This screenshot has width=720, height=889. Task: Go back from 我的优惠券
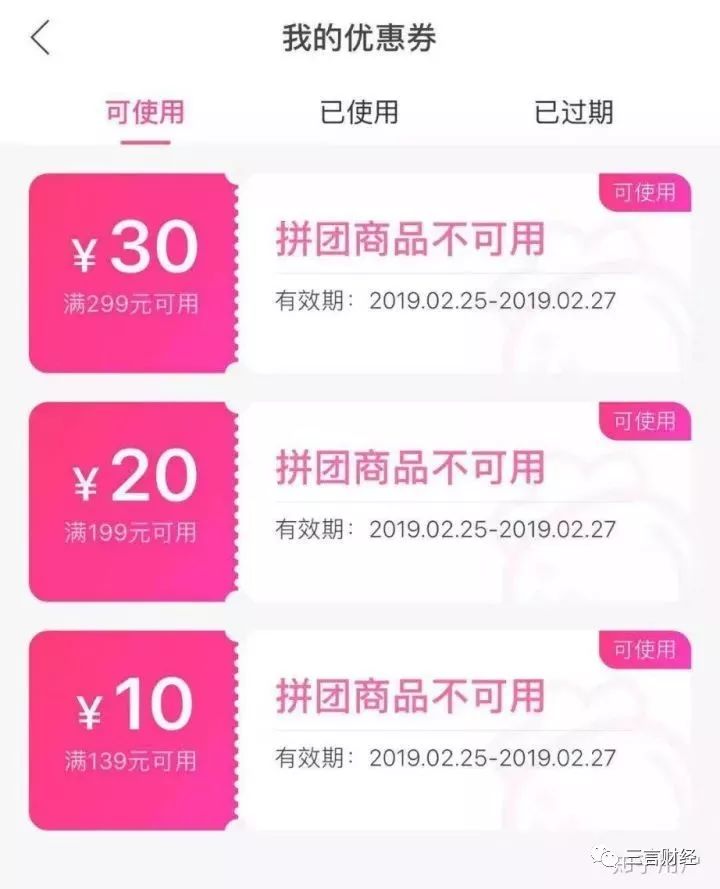tap(40, 38)
